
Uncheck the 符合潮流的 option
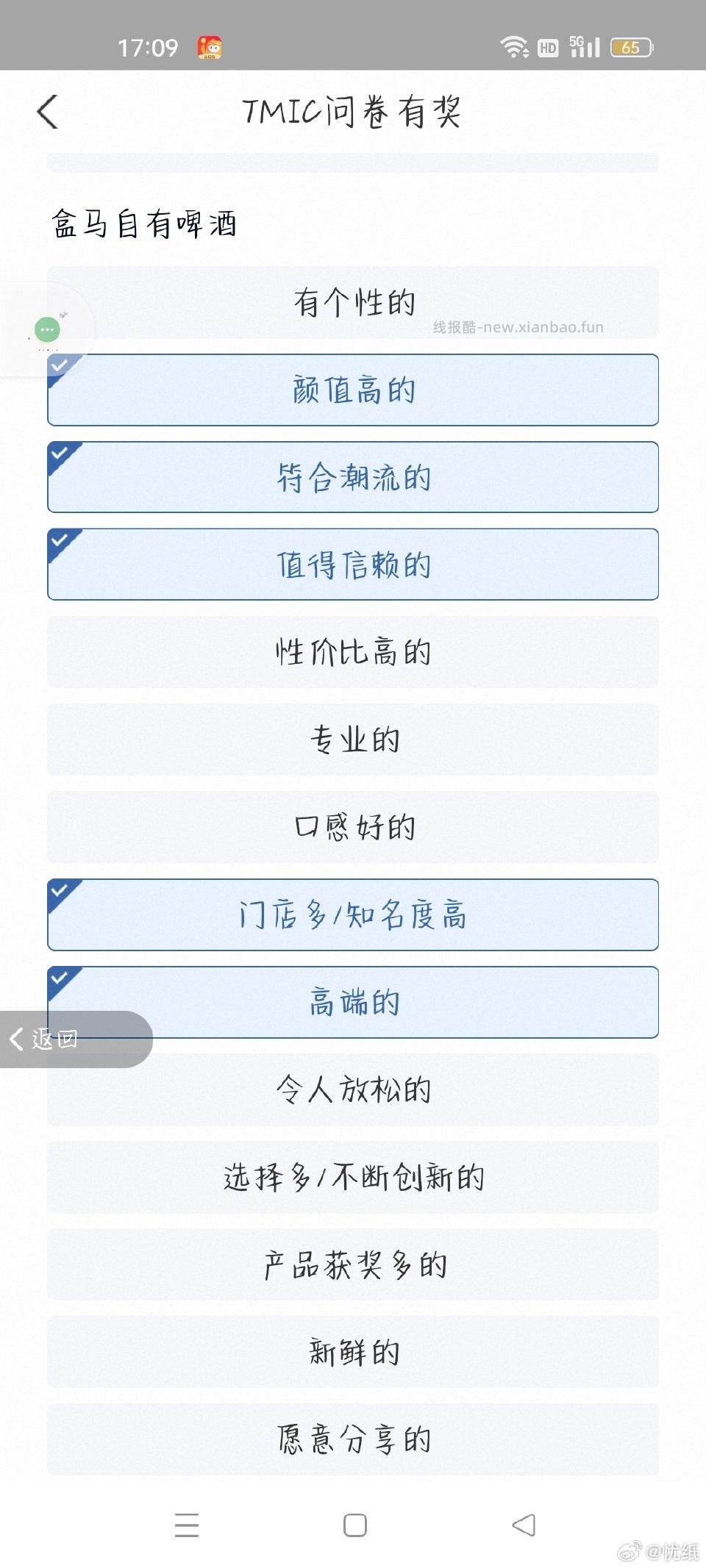tap(353, 477)
